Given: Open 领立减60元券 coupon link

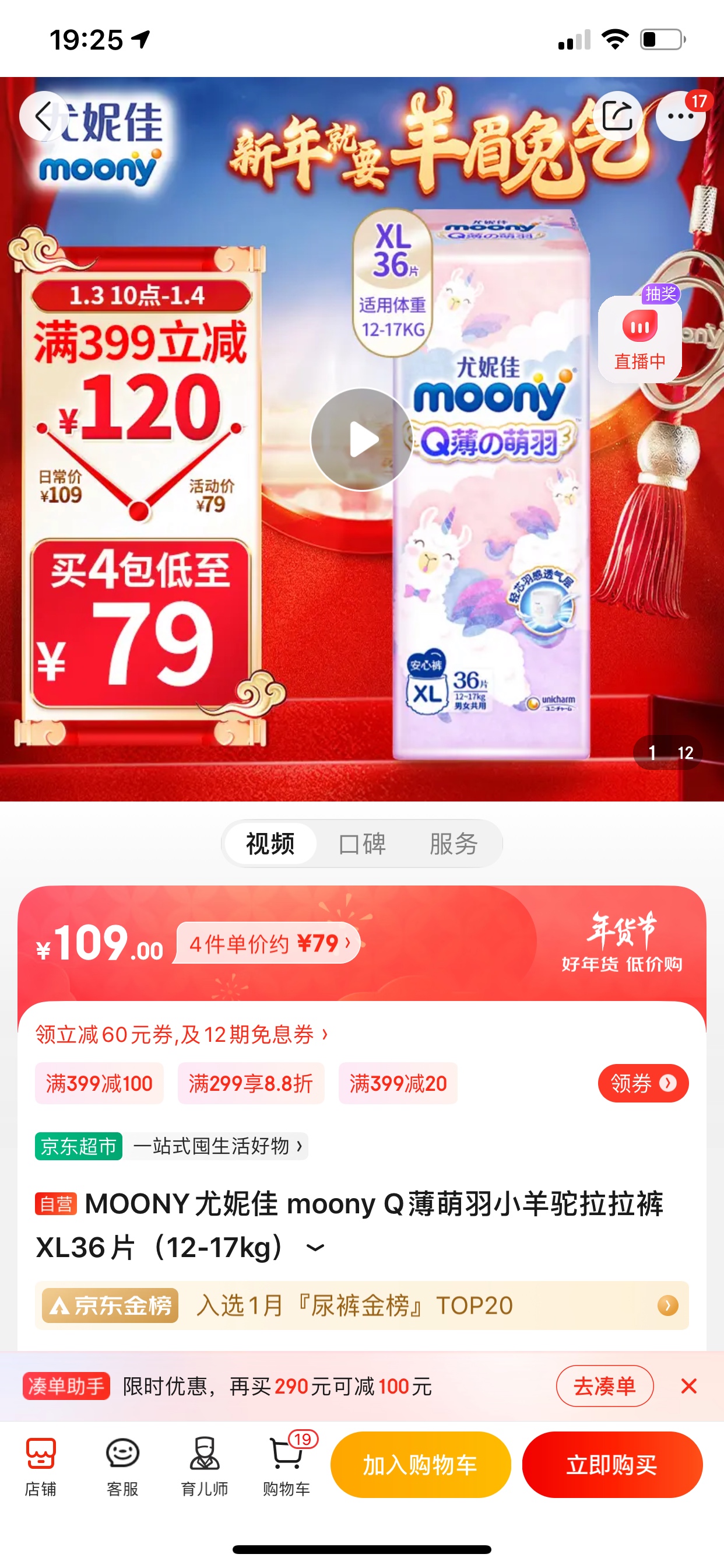Looking at the screenshot, I should (x=181, y=1034).
